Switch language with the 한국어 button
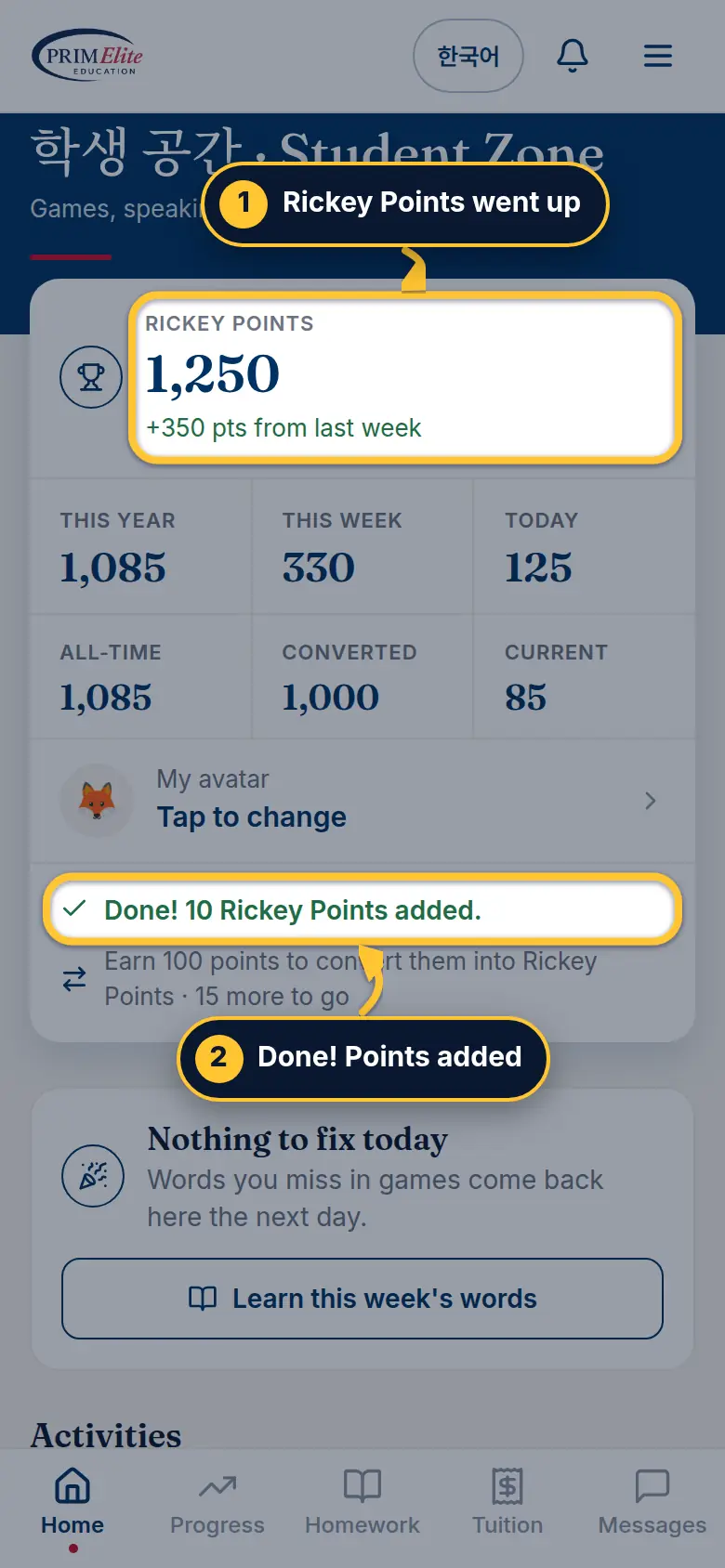Viewport: 725px width, 1568px height. (x=468, y=57)
